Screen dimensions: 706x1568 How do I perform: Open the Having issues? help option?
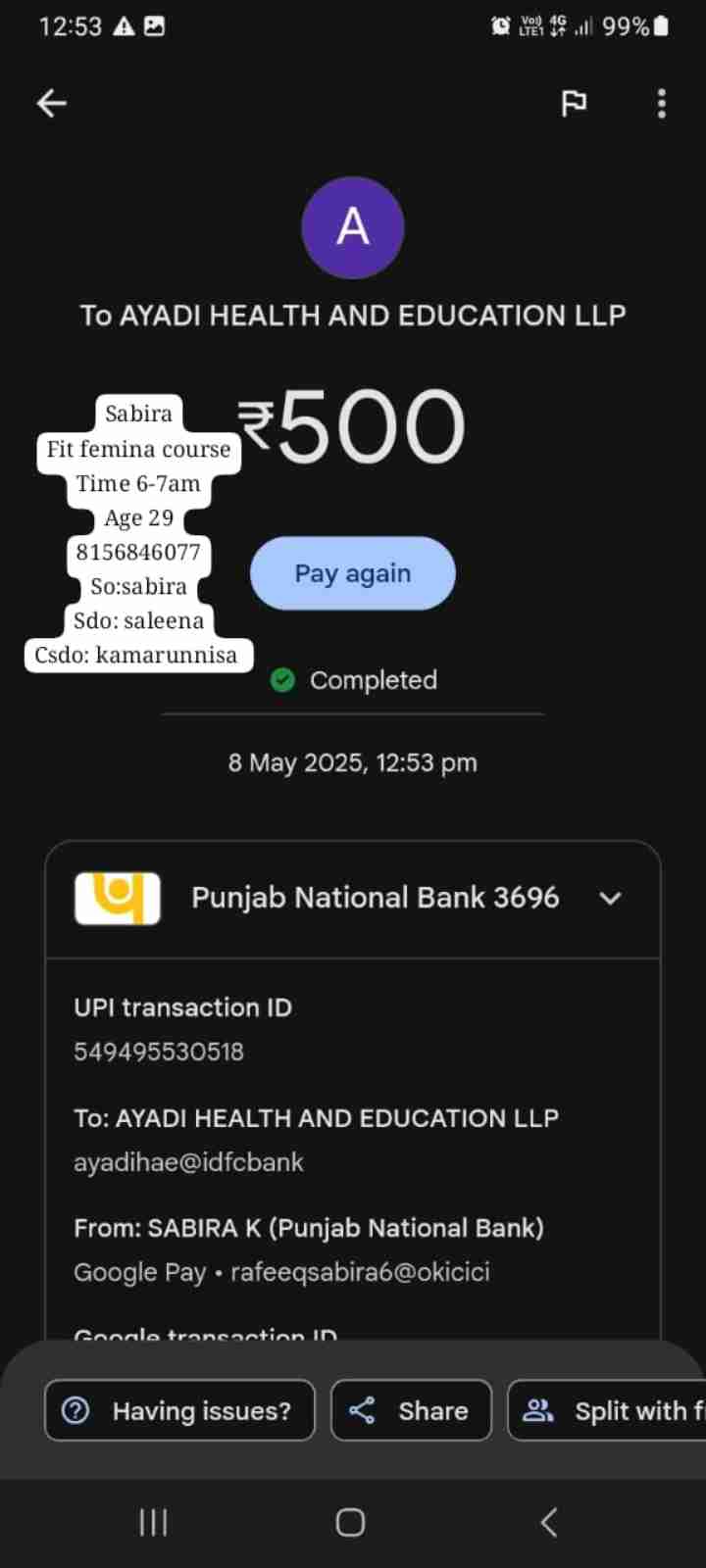(179, 1410)
